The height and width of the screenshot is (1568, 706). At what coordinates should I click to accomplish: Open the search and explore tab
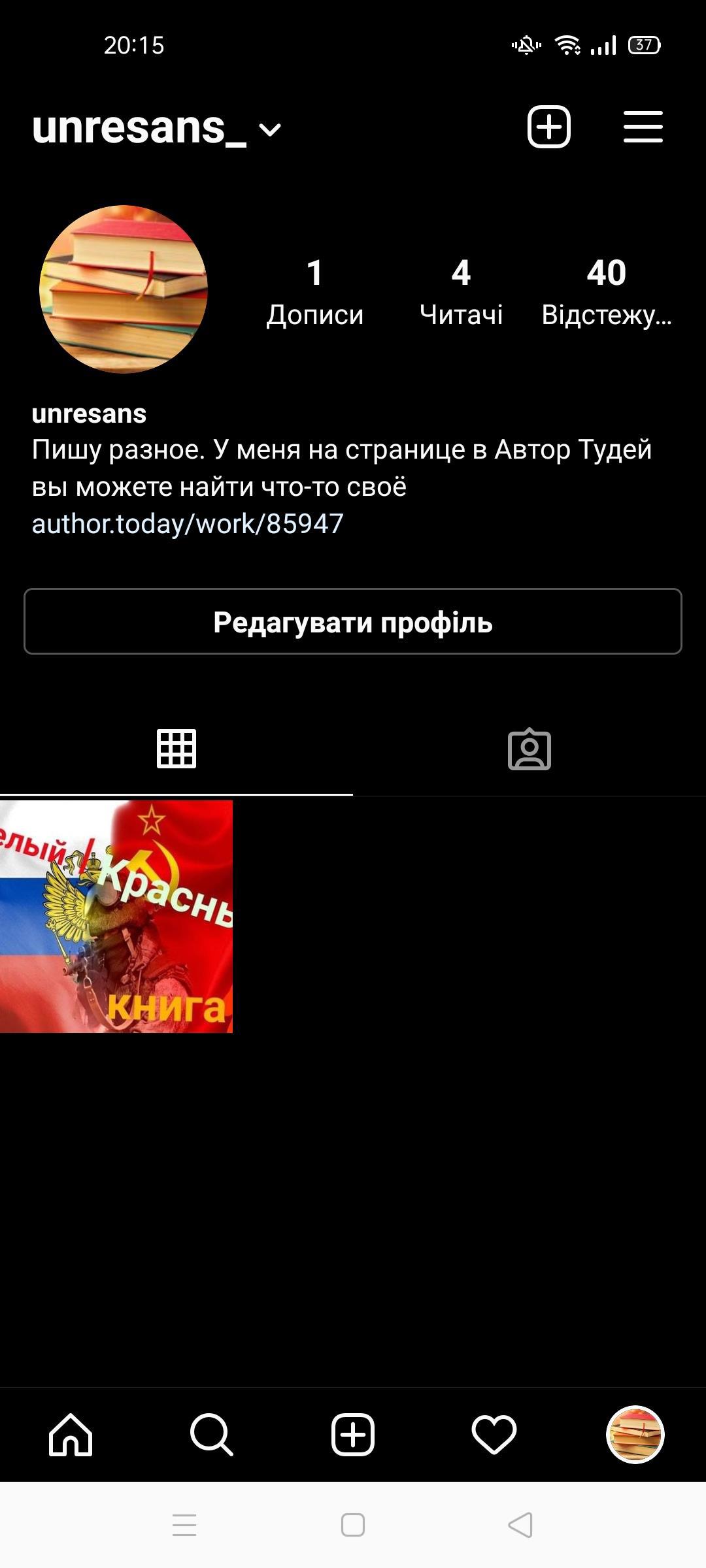[x=211, y=1435]
